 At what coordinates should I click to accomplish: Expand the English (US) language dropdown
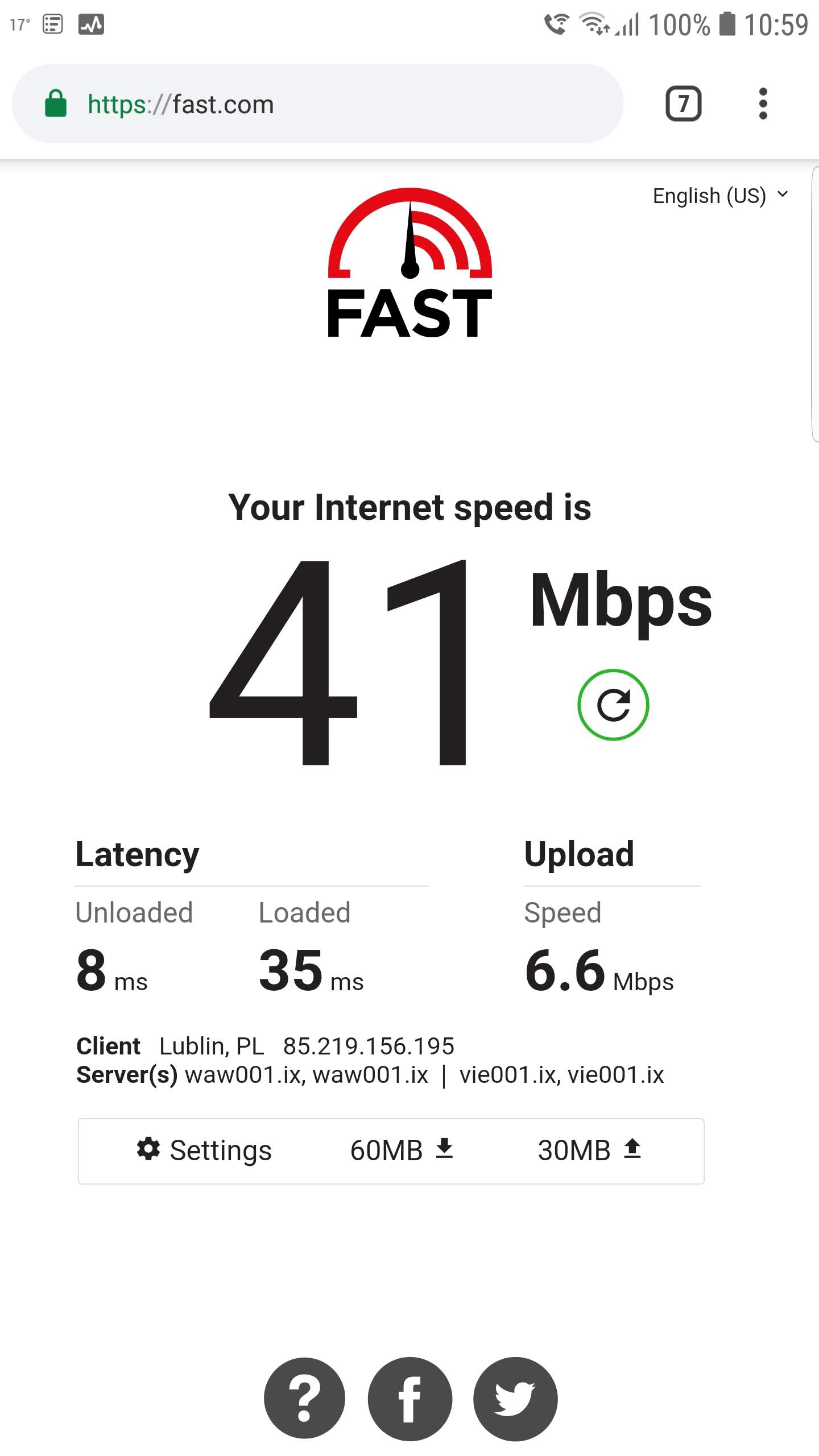point(721,196)
